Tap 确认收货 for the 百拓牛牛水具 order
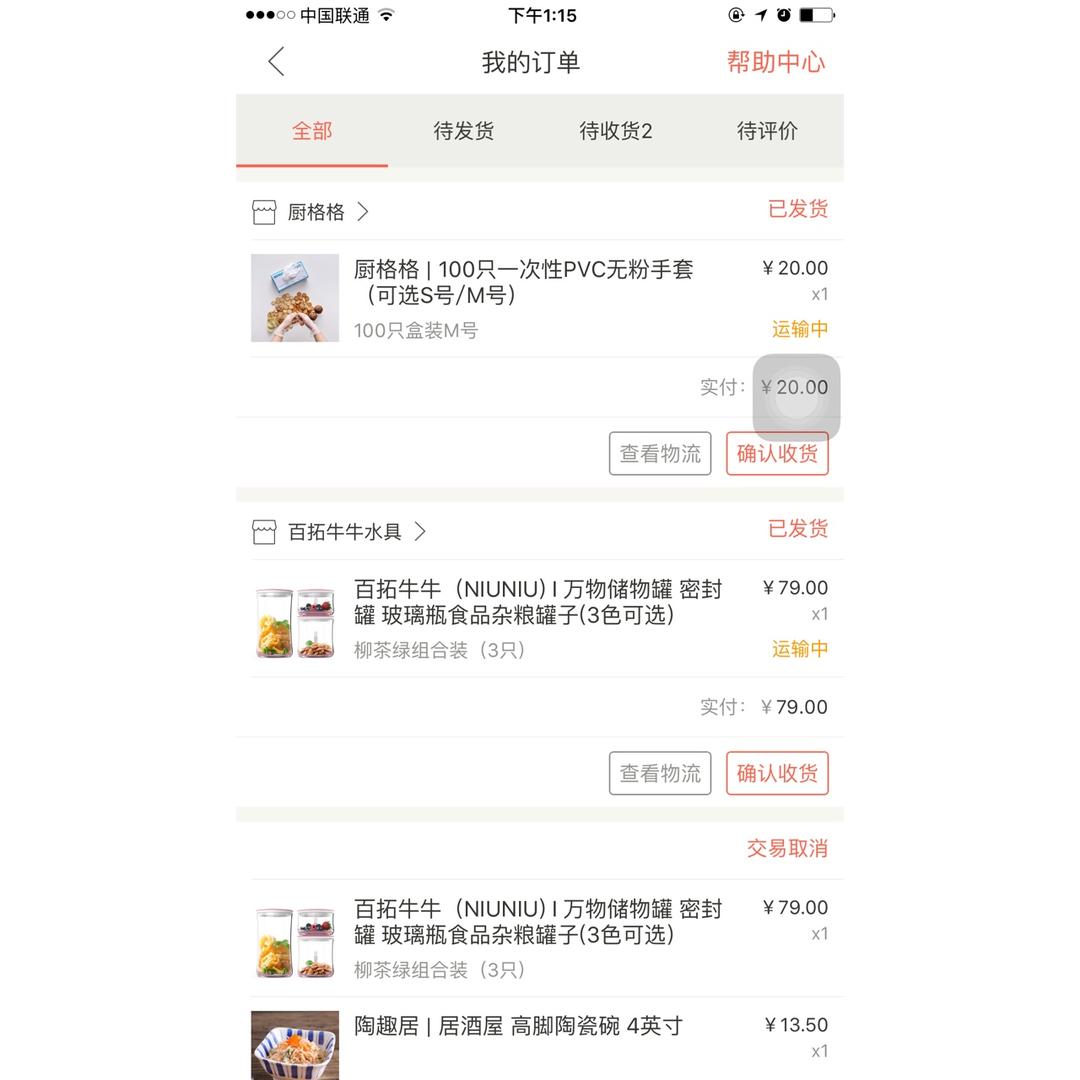The width and height of the screenshot is (1080, 1080). pos(777,773)
